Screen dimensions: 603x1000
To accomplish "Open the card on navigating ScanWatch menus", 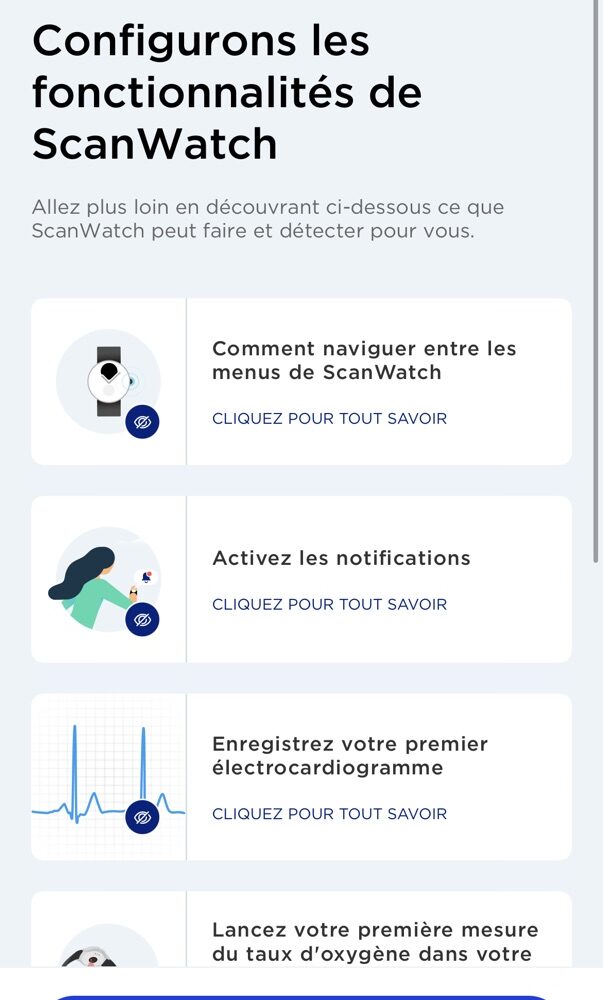I will 301,381.
